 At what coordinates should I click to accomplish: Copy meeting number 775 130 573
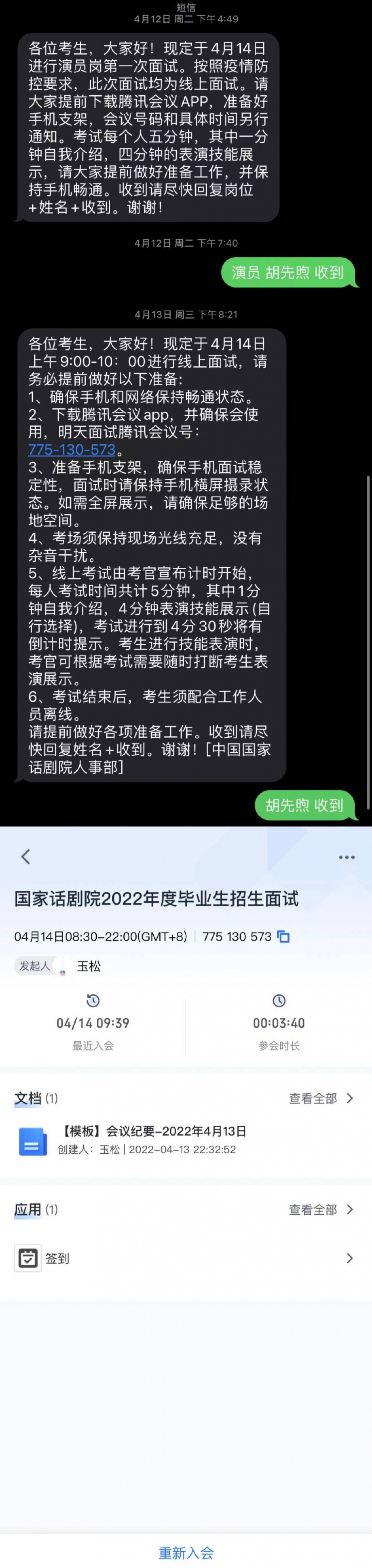(283, 937)
